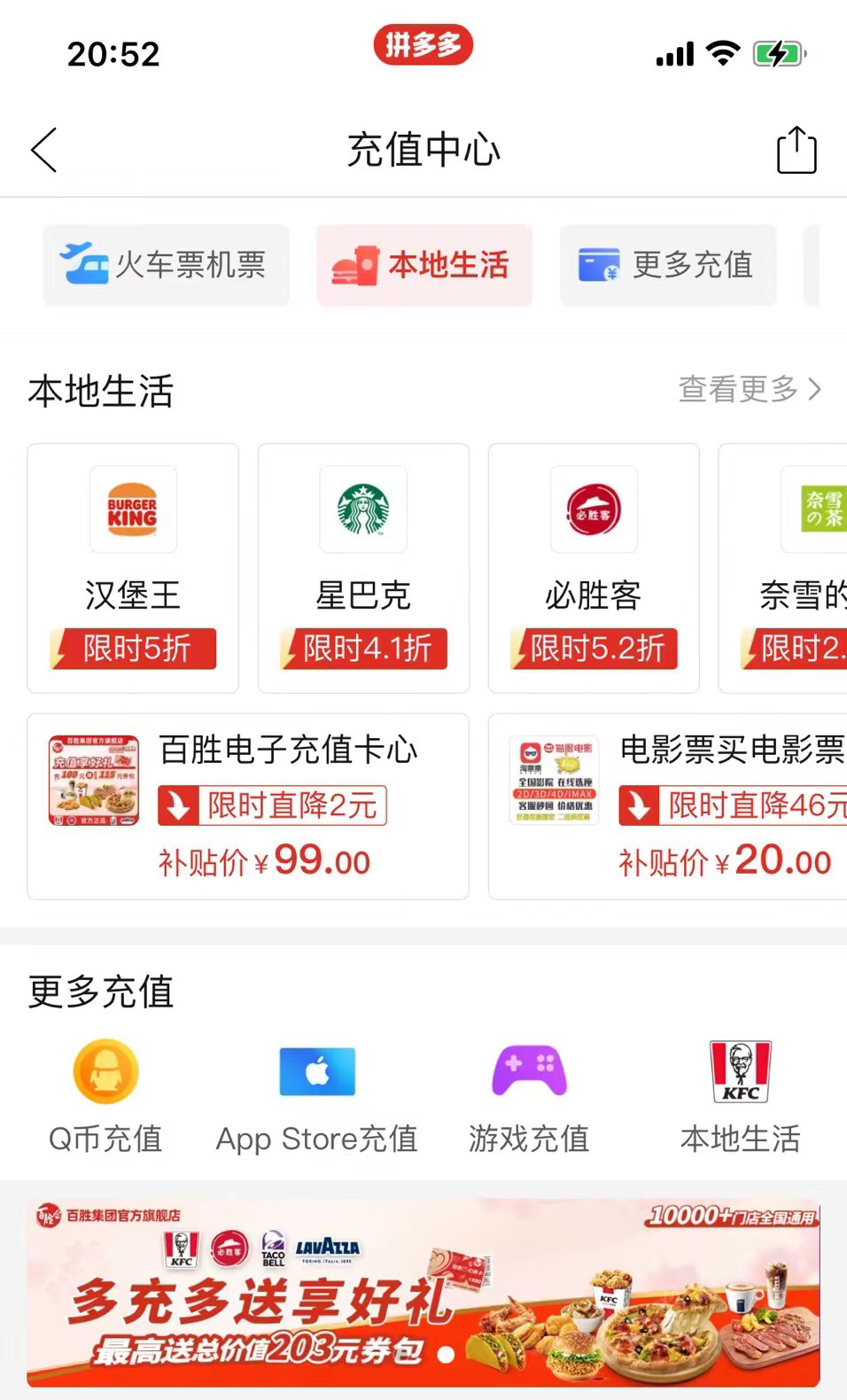Go back from 充值中心
The width and height of the screenshot is (847, 1400).
(44, 150)
